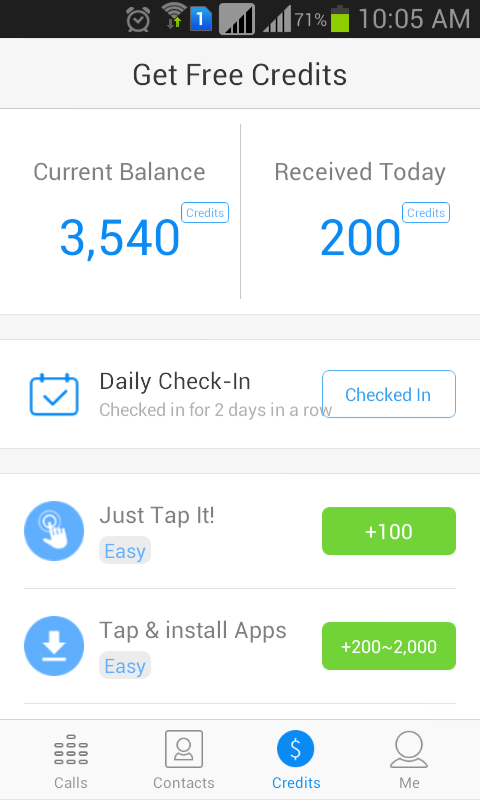
Task: Select the Credits tab
Action: click(x=296, y=760)
